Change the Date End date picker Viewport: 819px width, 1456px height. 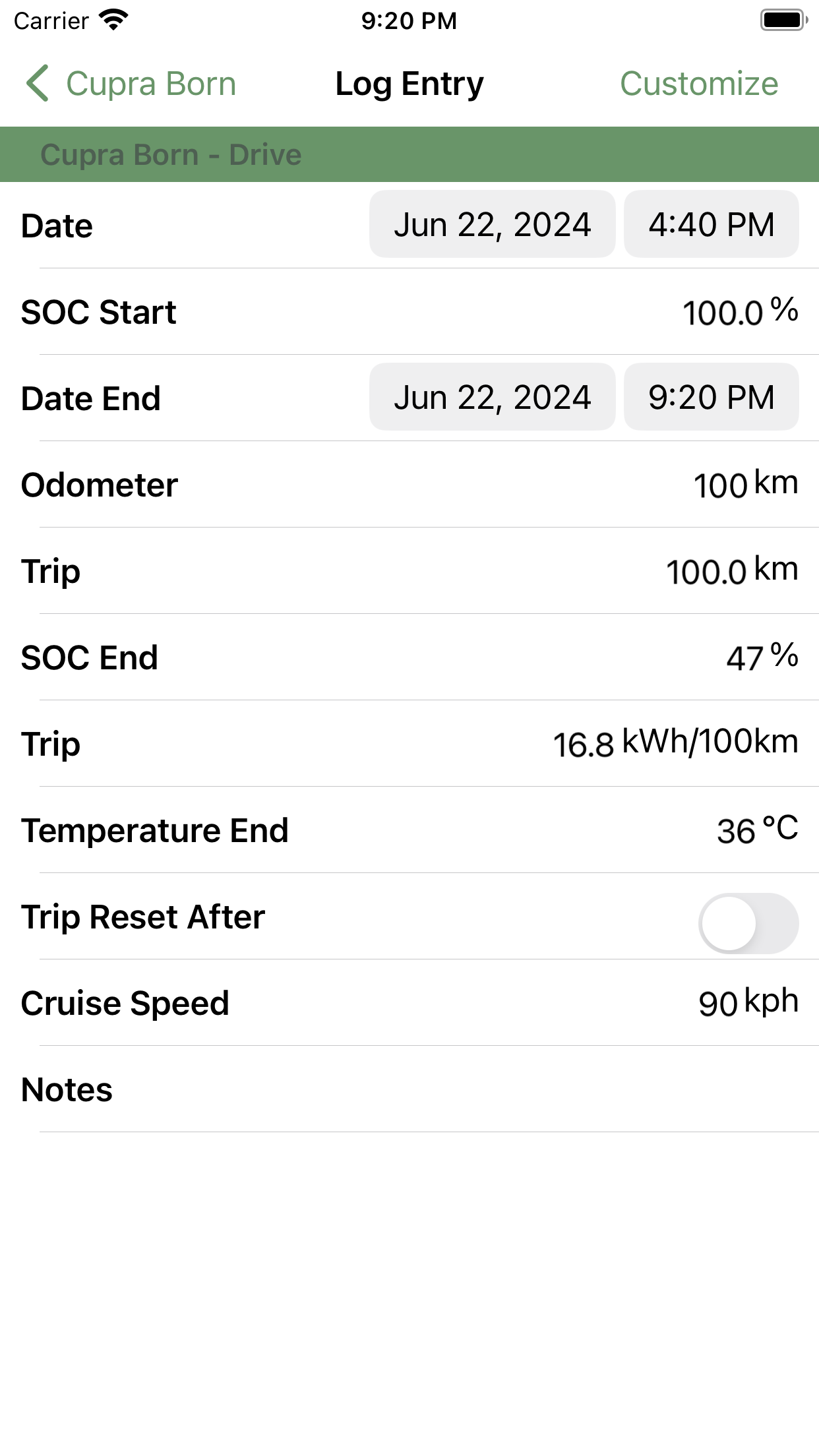coord(492,397)
